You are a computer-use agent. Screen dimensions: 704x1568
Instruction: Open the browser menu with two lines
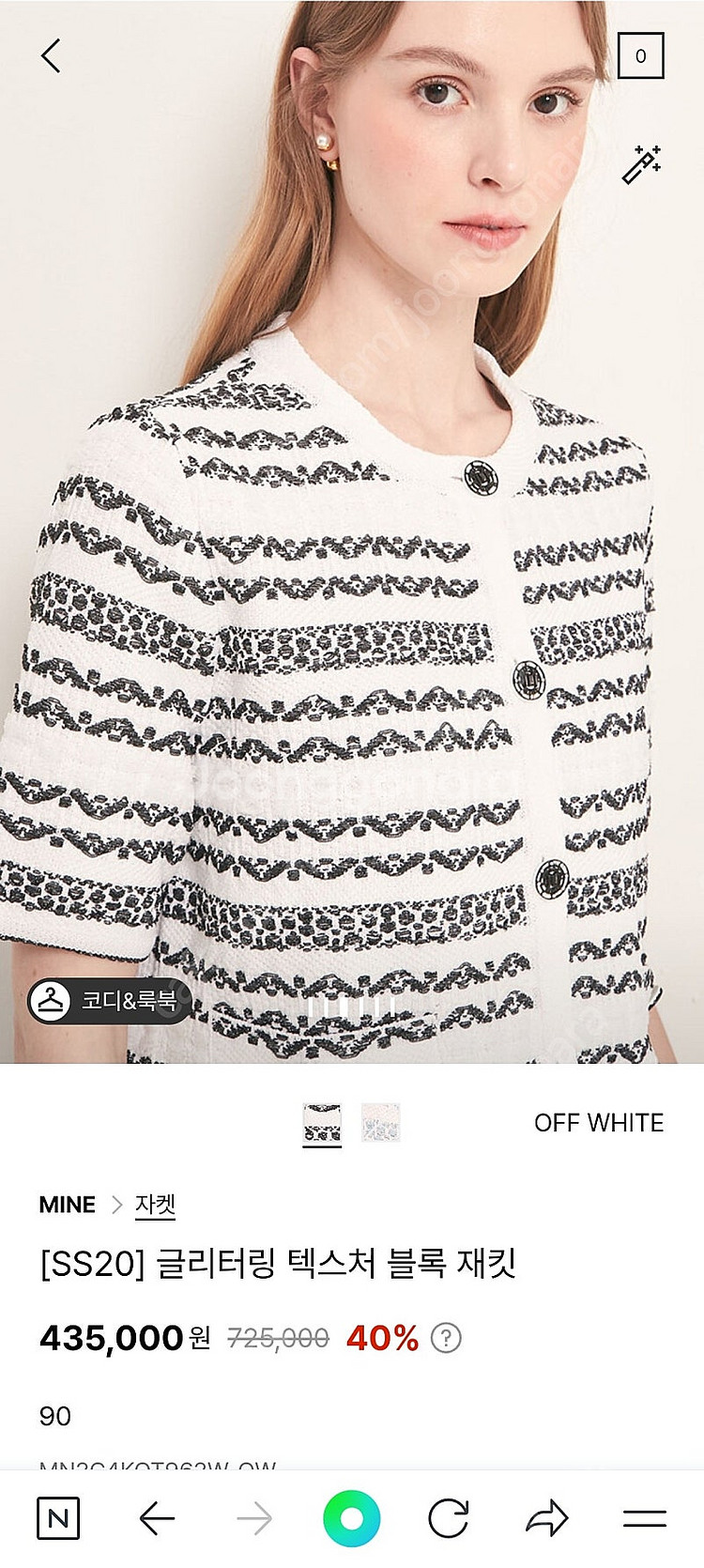(x=645, y=1518)
